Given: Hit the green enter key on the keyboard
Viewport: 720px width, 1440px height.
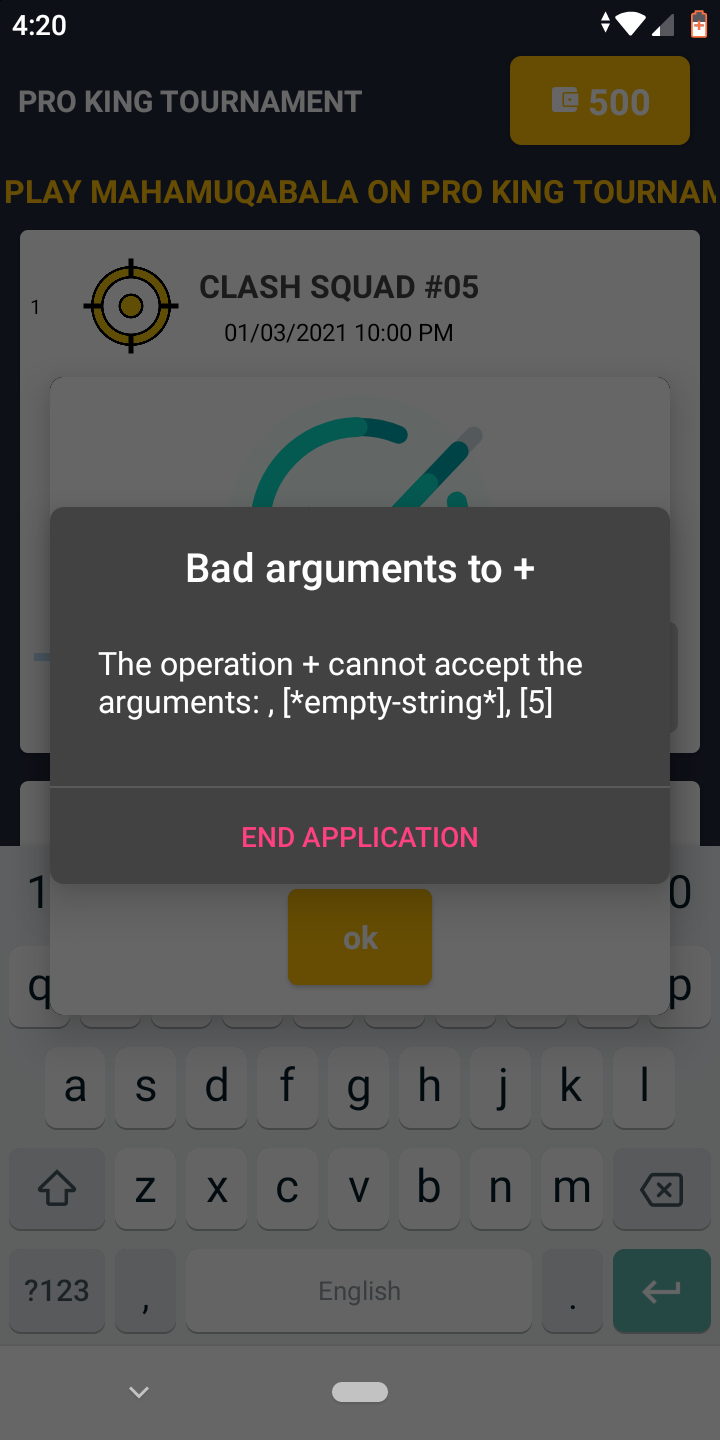Looking at the screenshot, I should click(661, 1290).
